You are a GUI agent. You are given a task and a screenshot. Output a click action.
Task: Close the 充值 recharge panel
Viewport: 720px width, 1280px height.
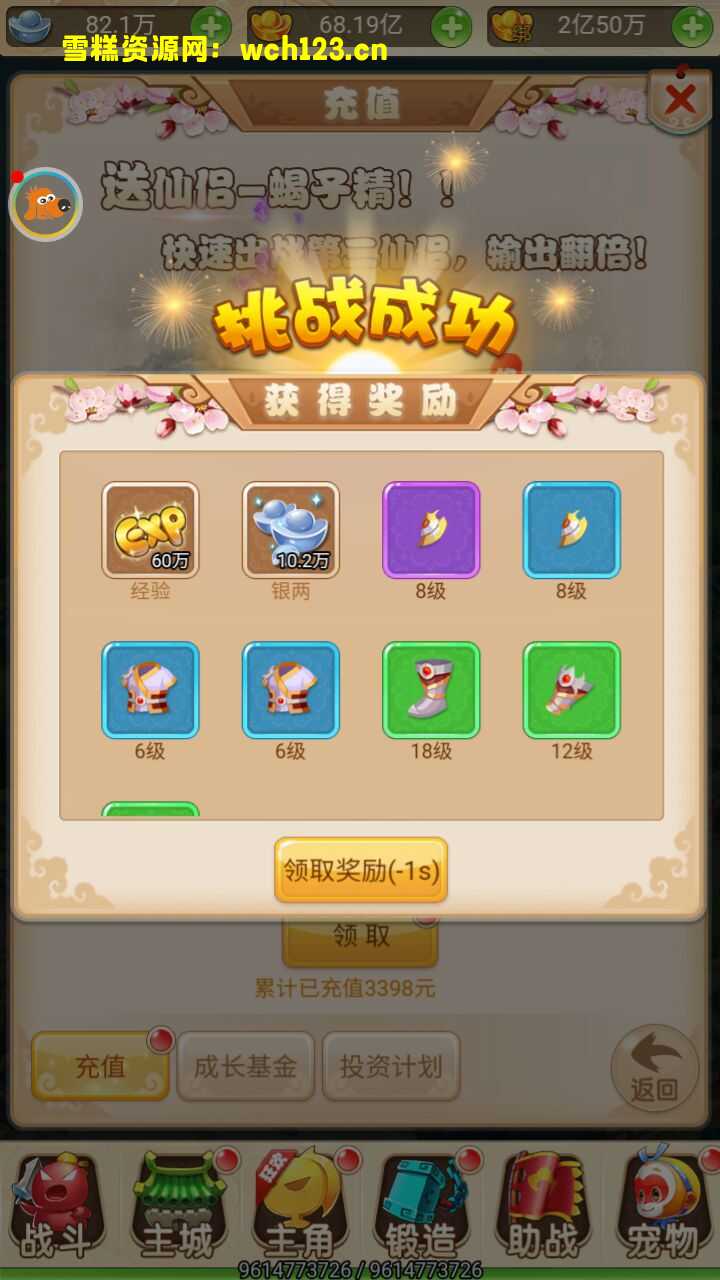click(x=680, y=99)
